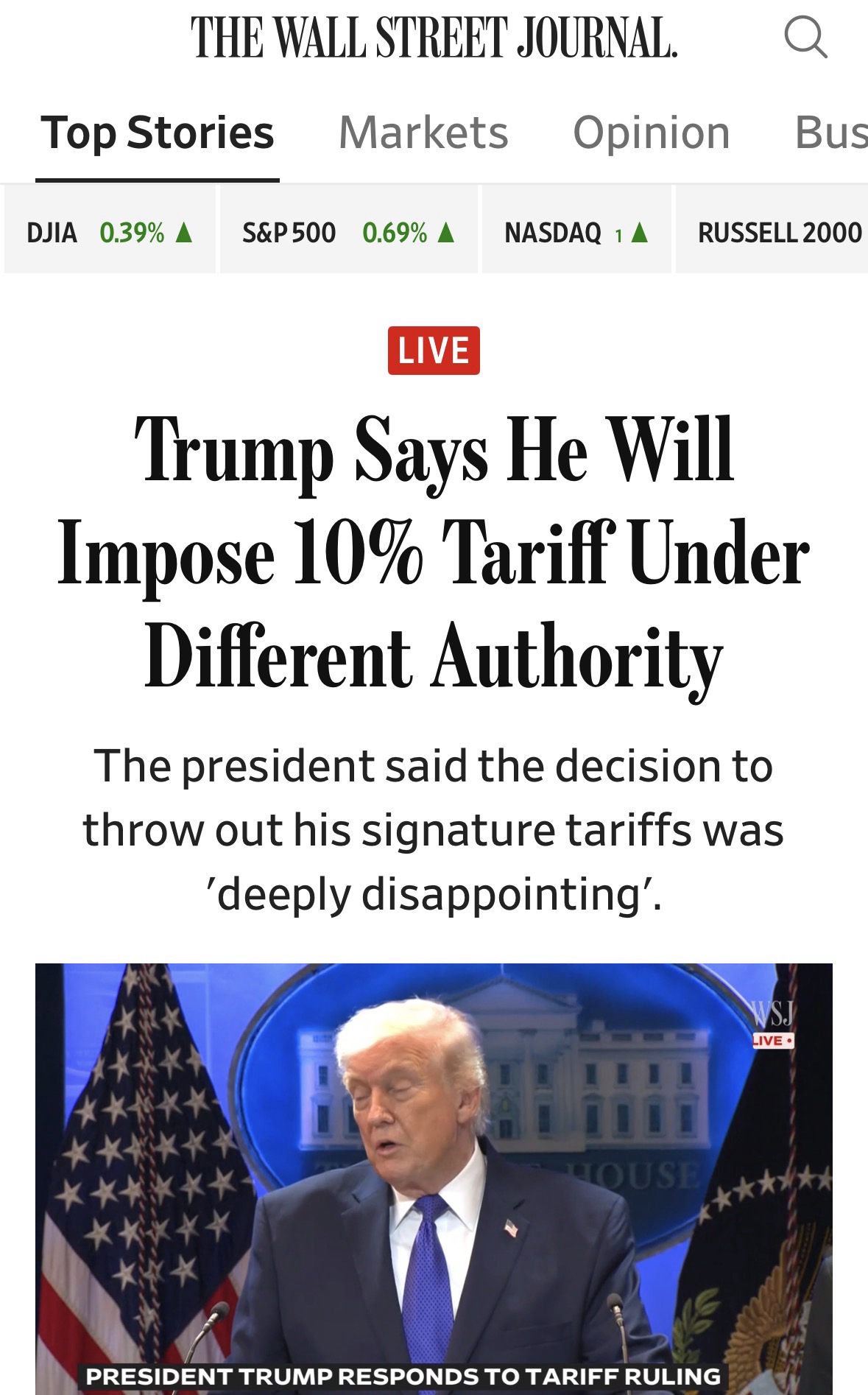
Task: Open the Trump 10% tariff headline
Action: tap(434, 551)
